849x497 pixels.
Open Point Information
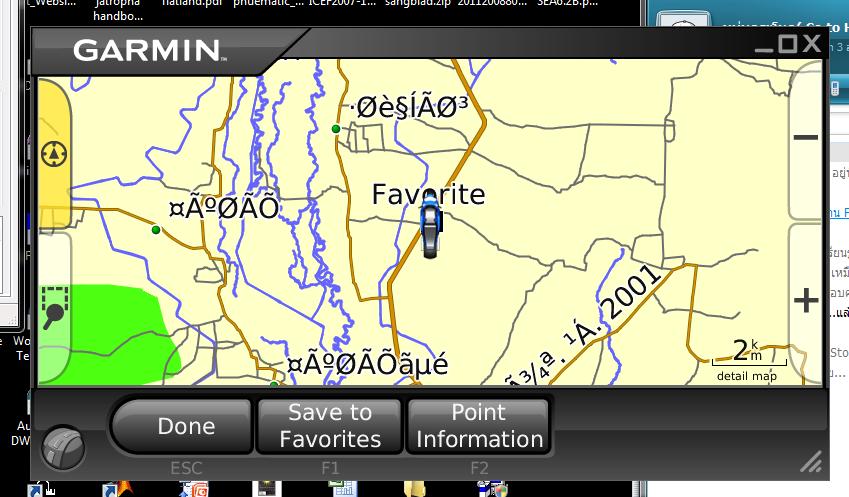pos(479,426)
